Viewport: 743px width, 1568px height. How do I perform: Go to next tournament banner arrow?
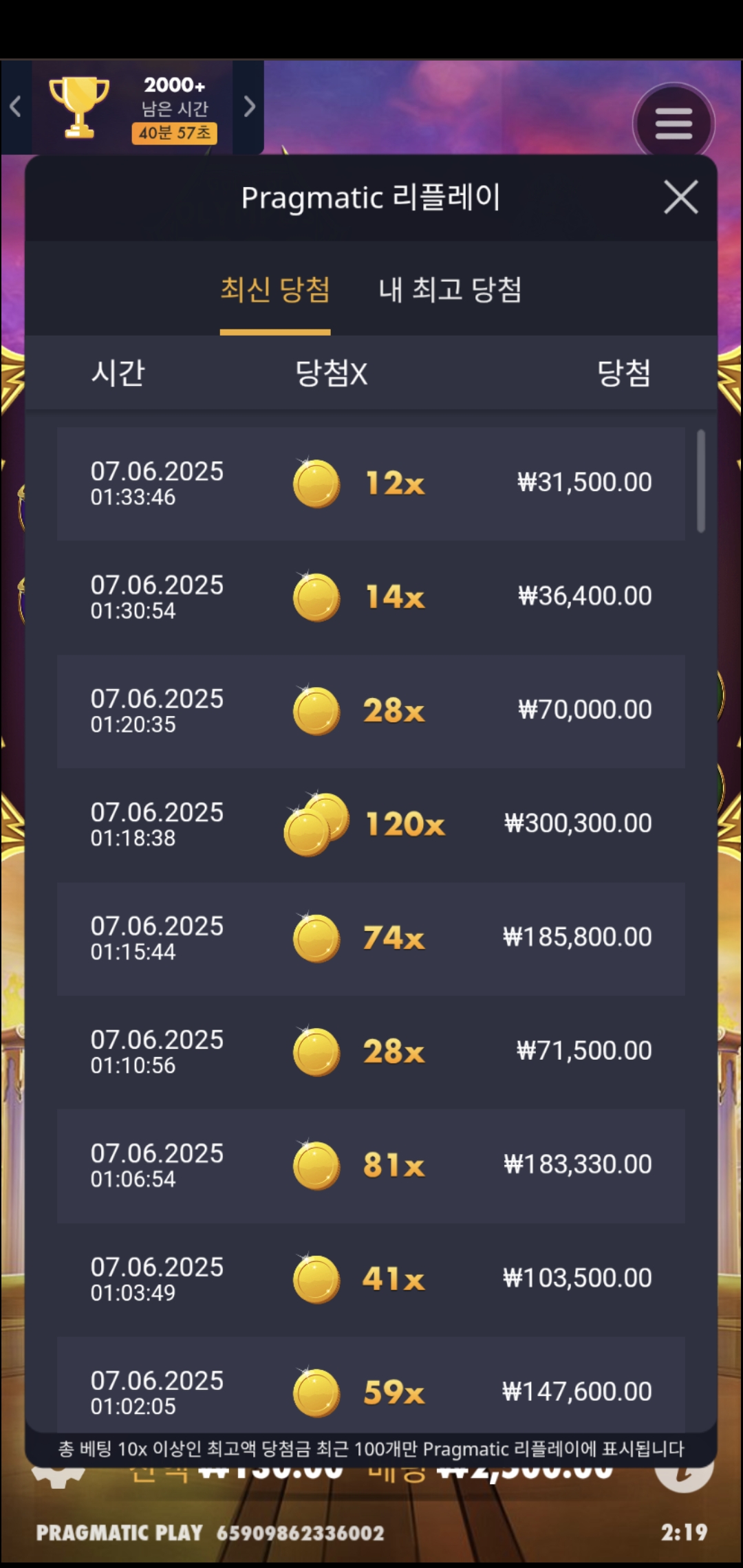pyautogui.click(x=249, y=107)
